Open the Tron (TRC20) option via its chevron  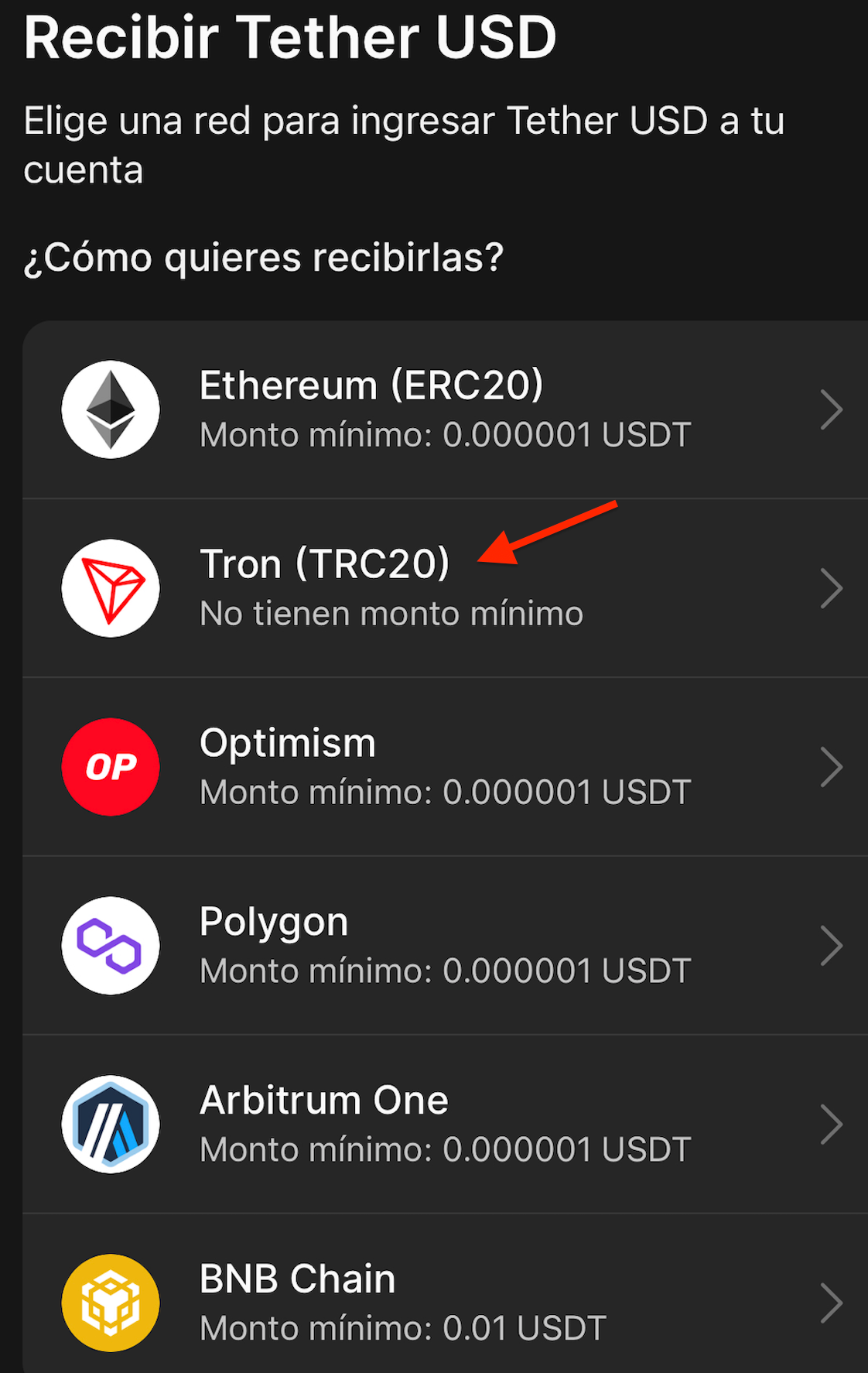click(x=832, y=588)
